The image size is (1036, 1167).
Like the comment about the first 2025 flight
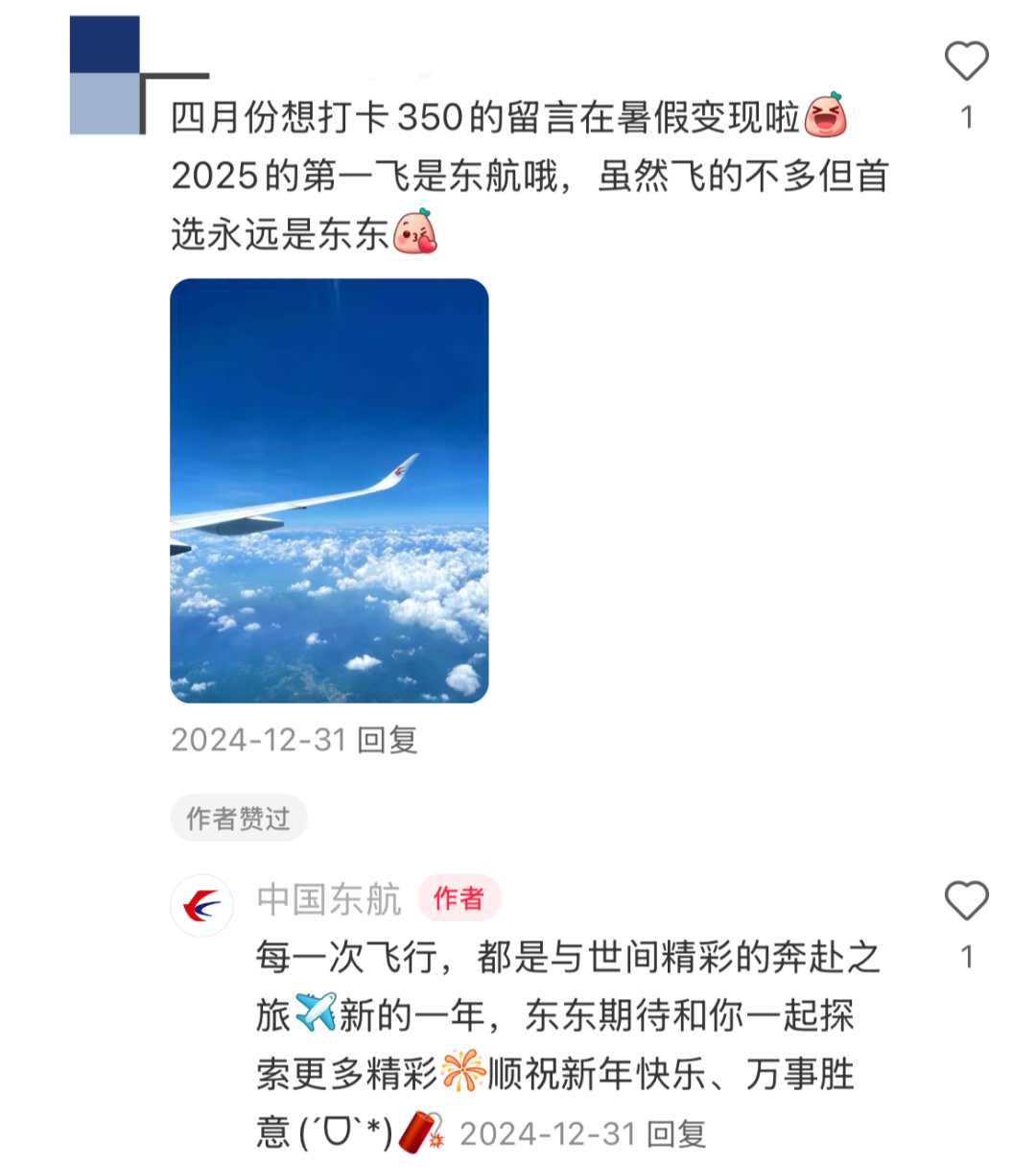click(966, 62)
